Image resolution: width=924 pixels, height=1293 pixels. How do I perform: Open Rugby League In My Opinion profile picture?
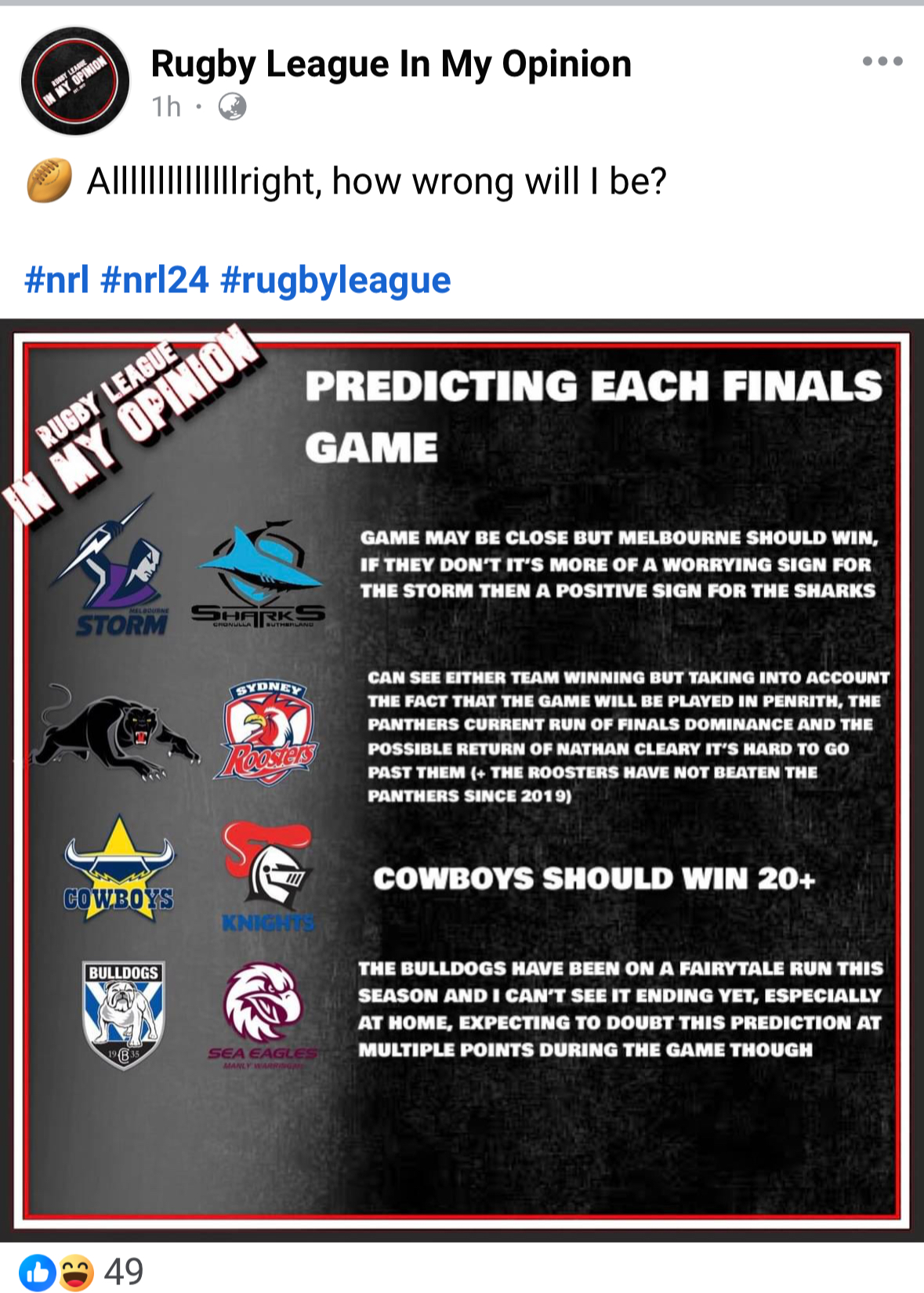[74, 81]
